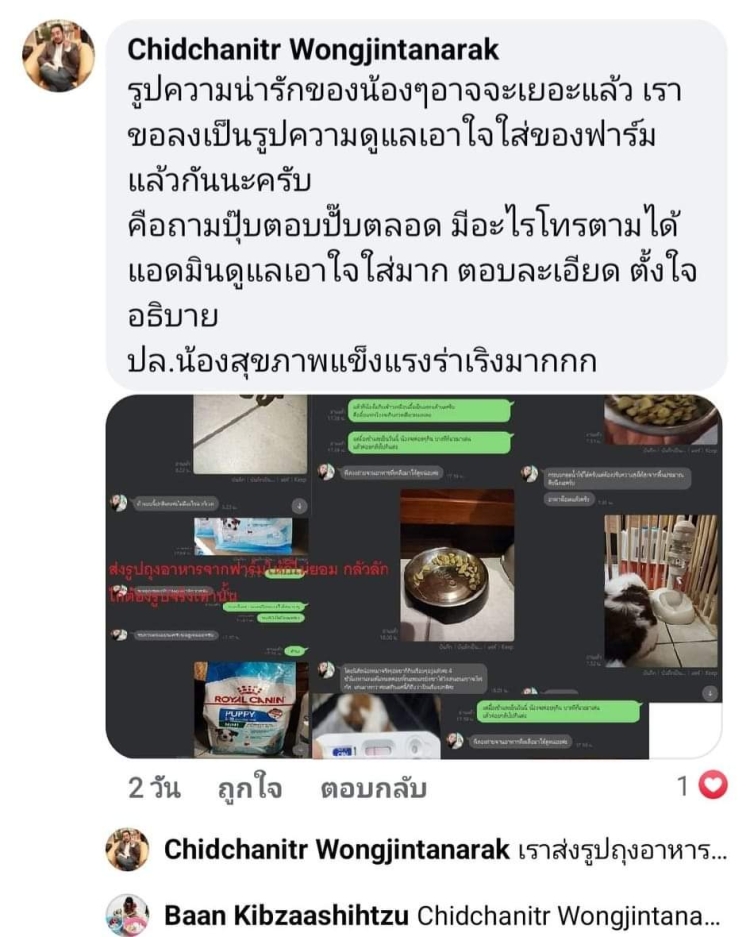The image size is (750, 937).
Task: Open Baan Kibzaashihtzu's profile avatar
Action: (128, 915)
